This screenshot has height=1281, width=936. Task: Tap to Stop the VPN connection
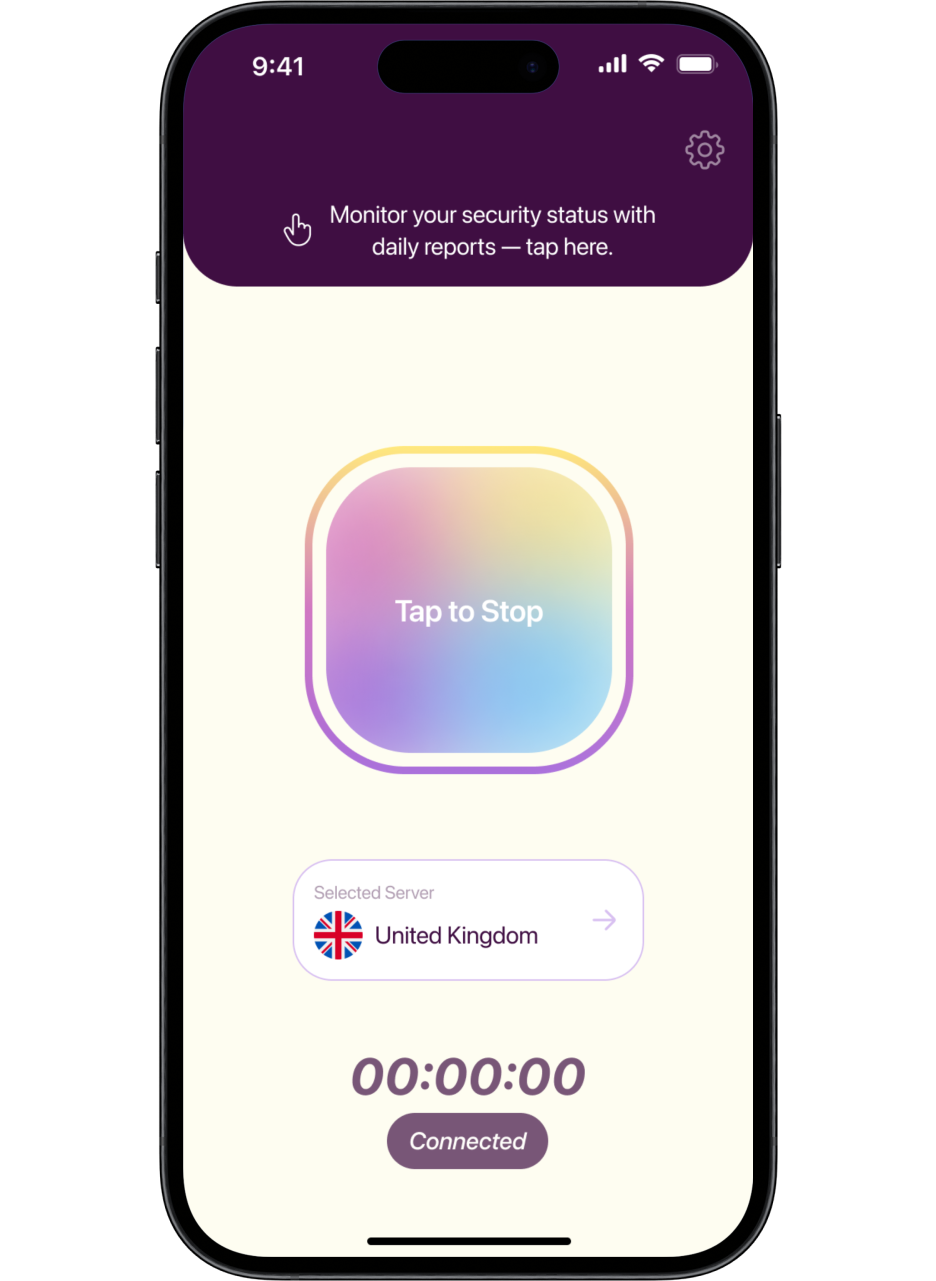pos(468,610)
